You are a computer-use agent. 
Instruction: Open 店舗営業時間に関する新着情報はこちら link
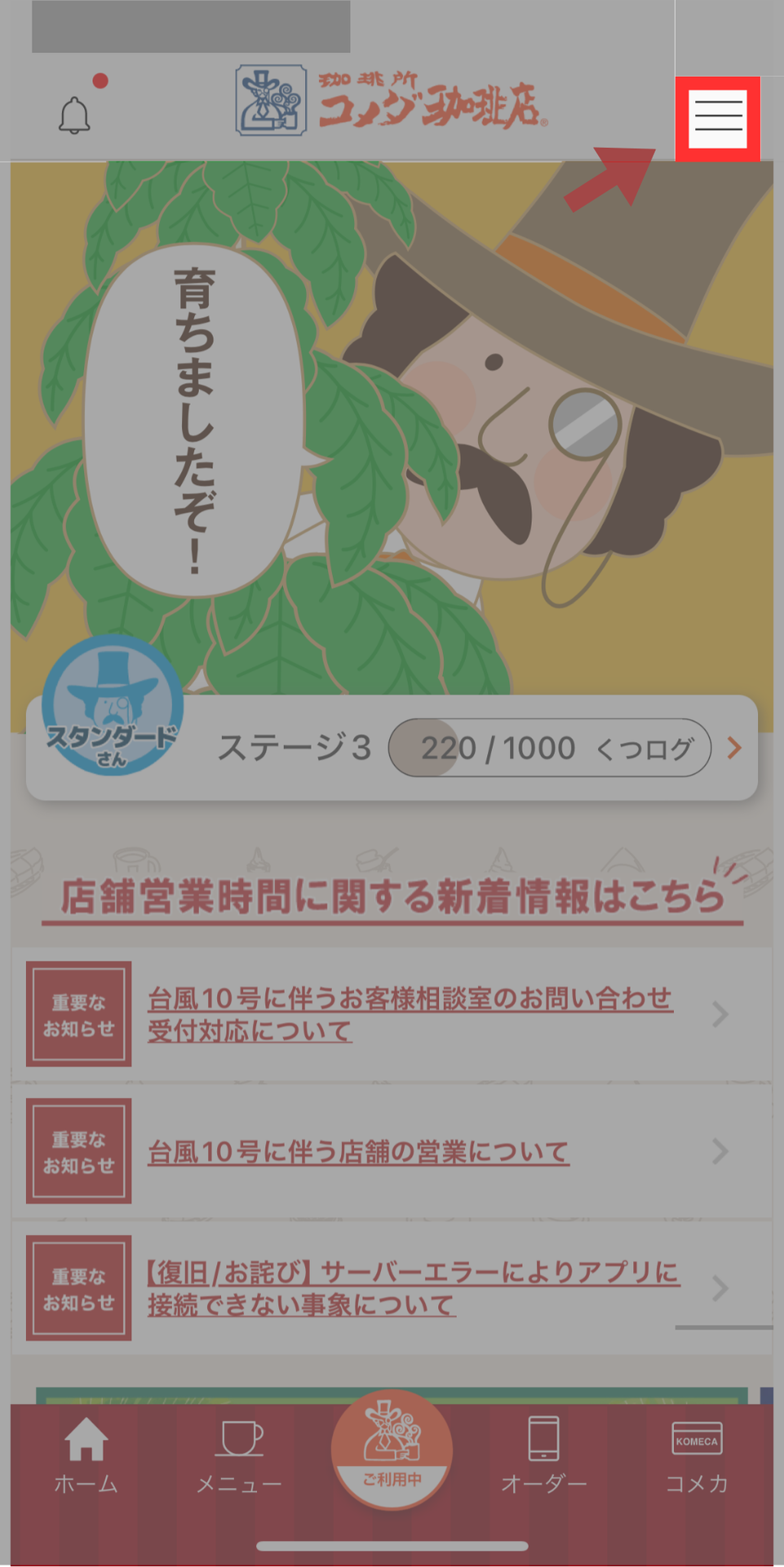pos(392,898)
